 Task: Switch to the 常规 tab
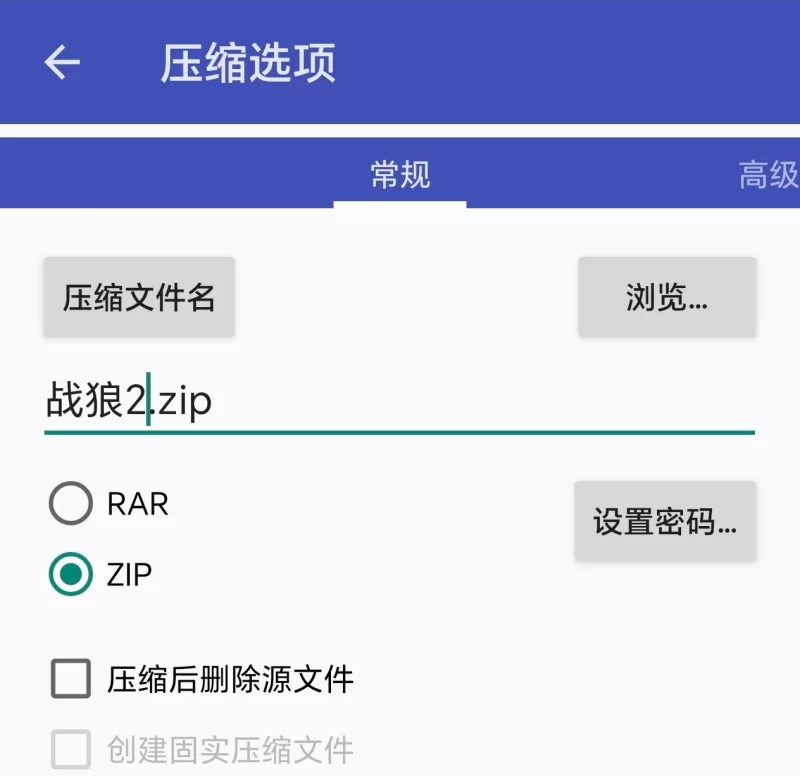coord(400,175)
